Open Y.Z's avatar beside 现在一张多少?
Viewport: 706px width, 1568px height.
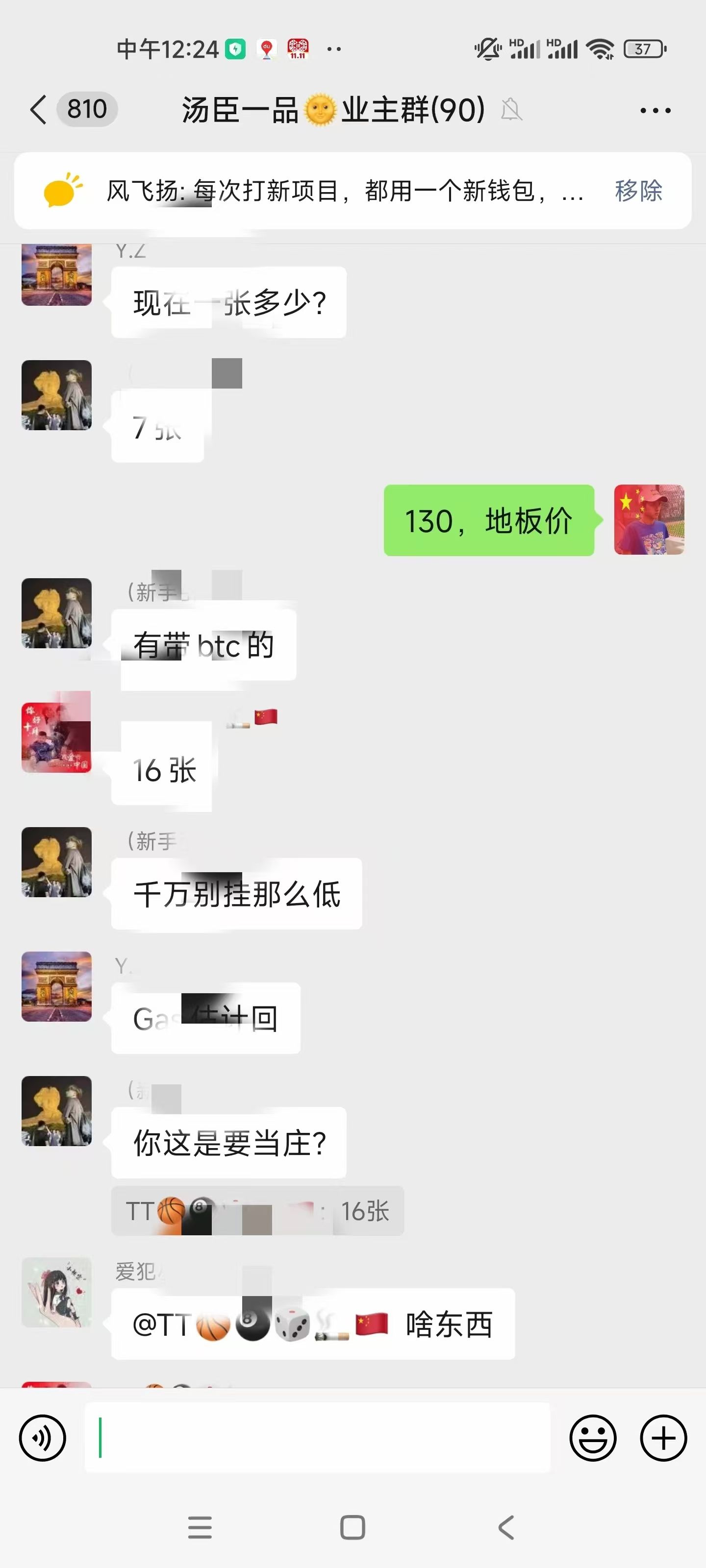tap(57, 275)
